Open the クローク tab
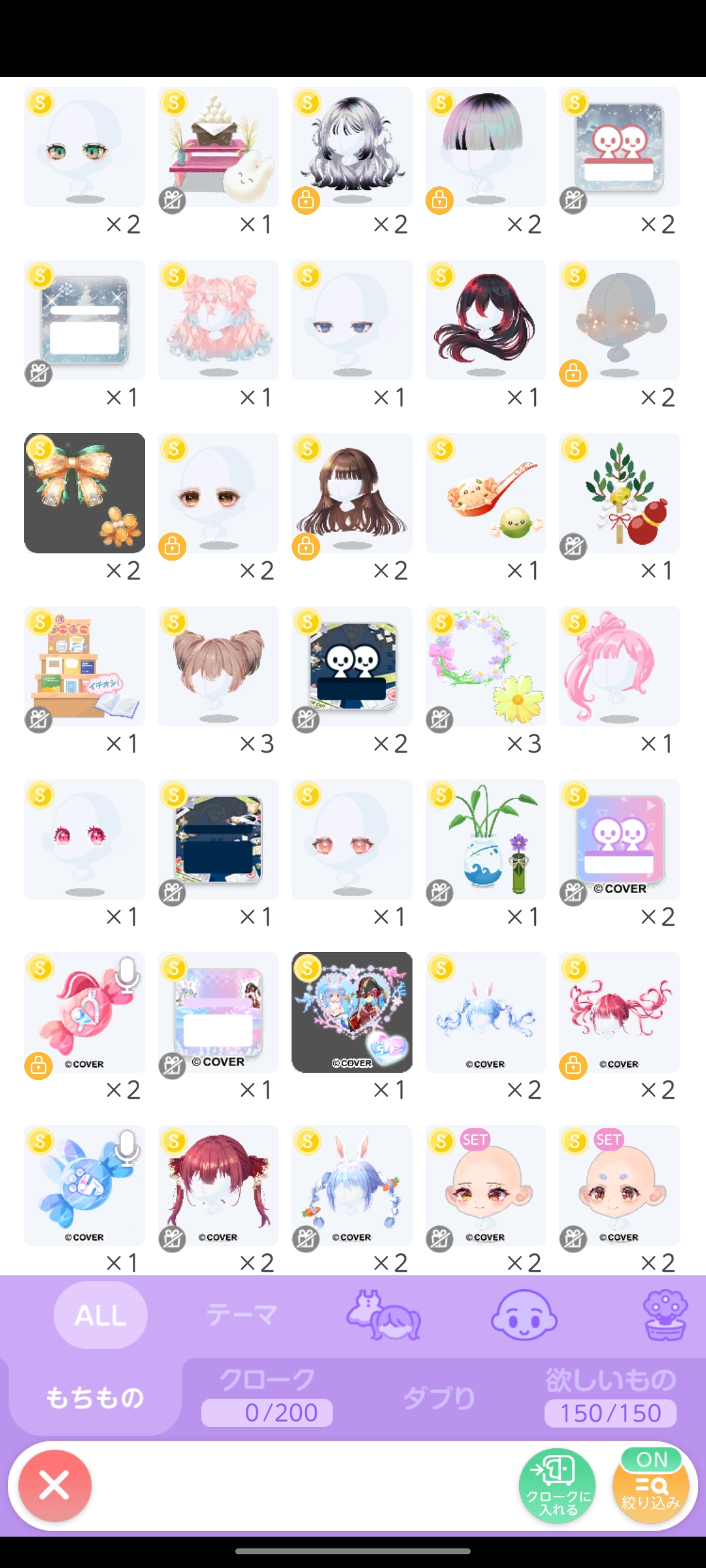 click(x=267, y=1397)
